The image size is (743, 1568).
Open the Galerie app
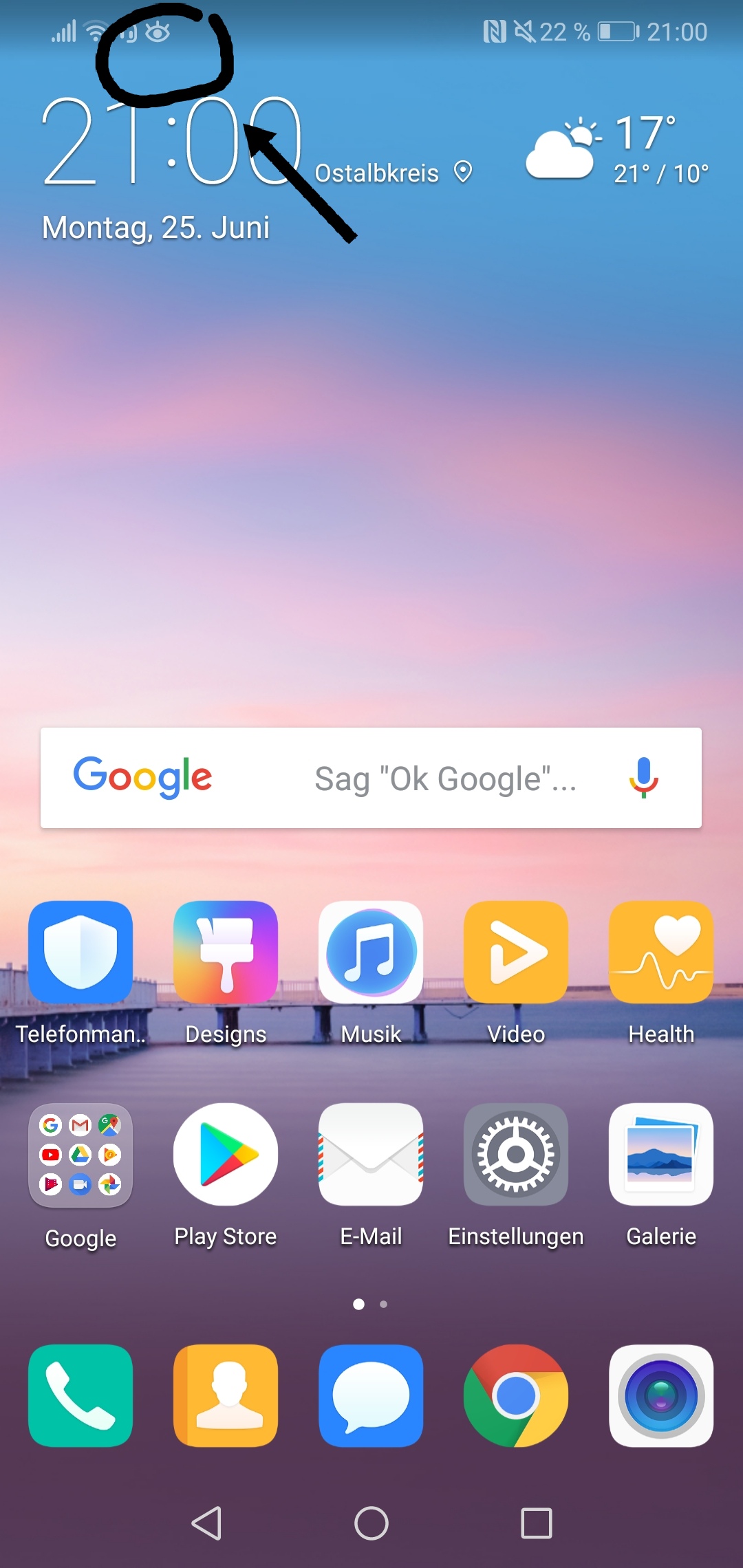[661, 1155]
